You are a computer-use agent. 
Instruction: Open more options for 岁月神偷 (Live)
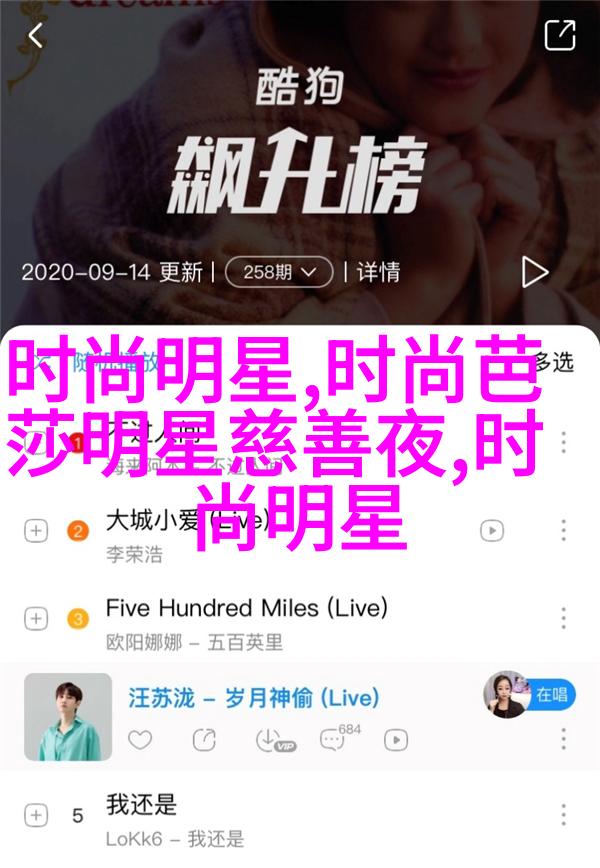click(x=563, y=740)
